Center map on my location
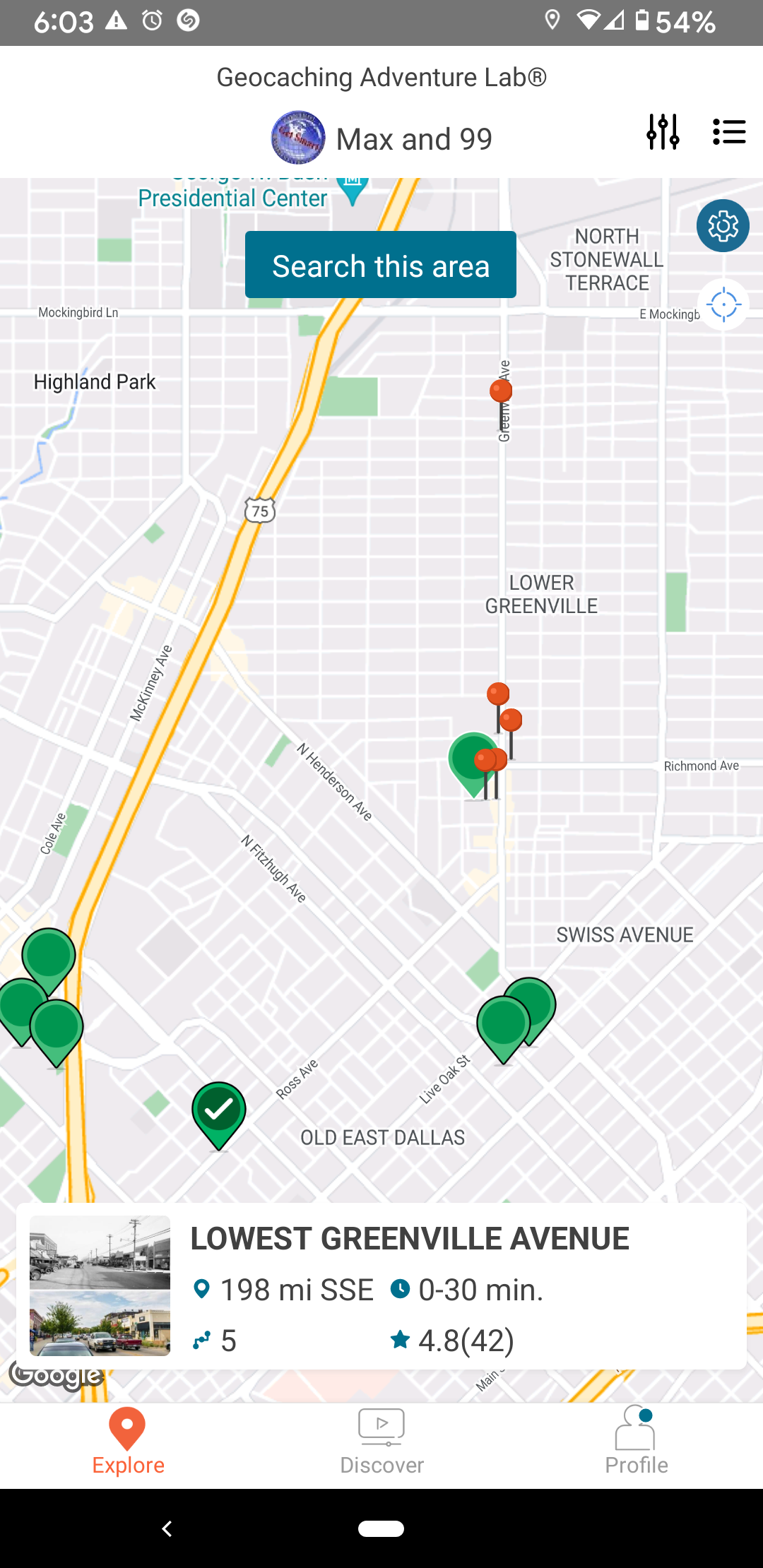Image resolution: width=763 pixels, height=1568 pixels. click(x=723, y=306)
